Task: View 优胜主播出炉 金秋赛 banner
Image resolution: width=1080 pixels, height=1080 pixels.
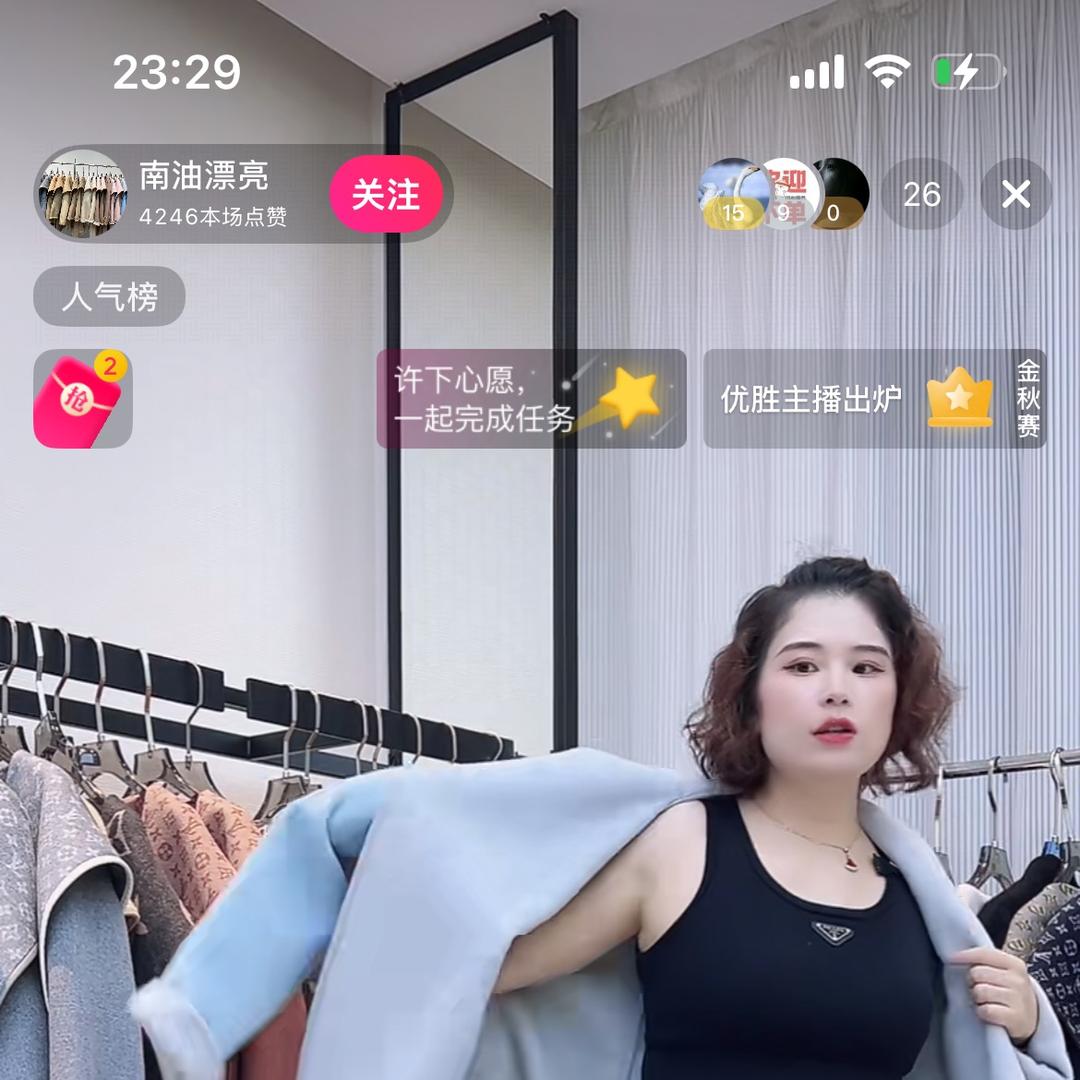Action: point(875,399)
